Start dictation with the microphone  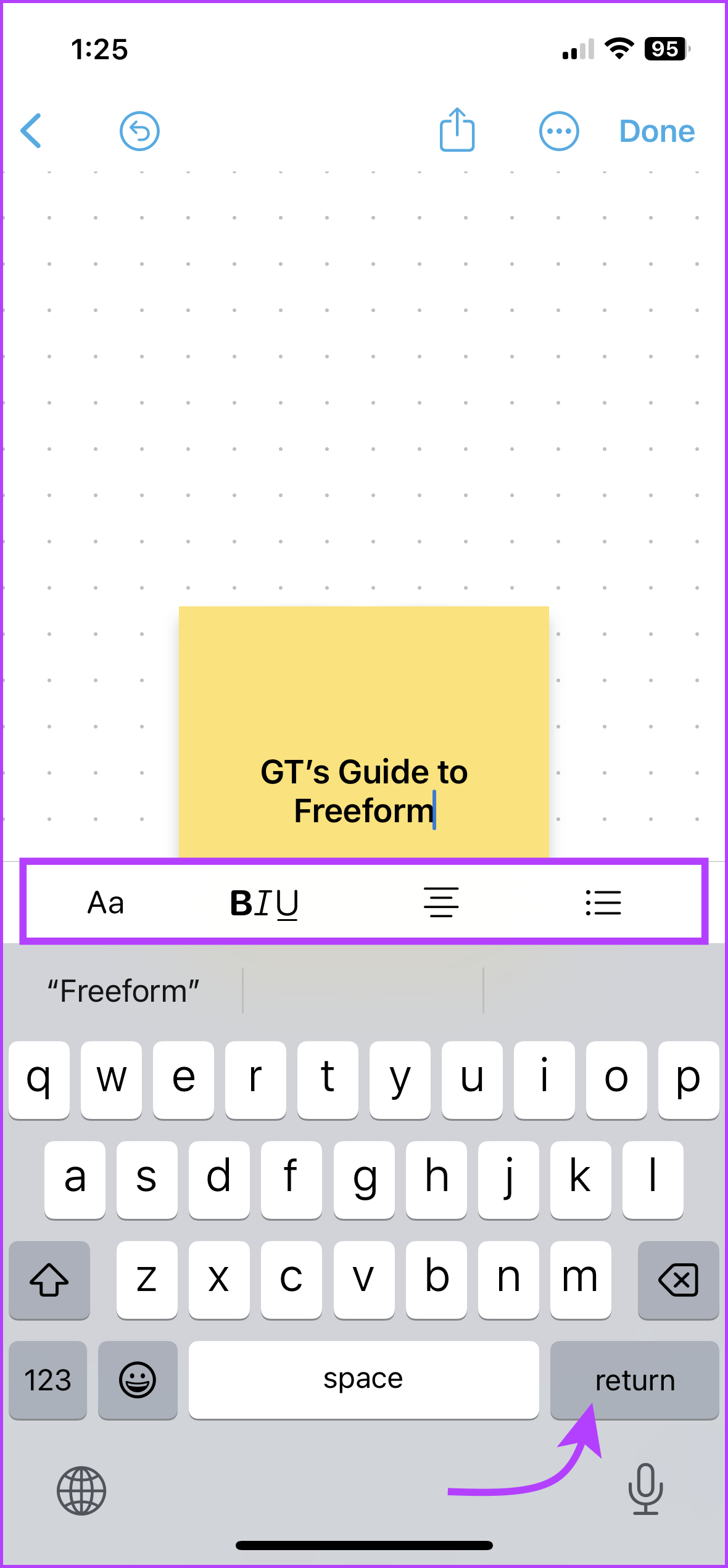pos(646,1489)
